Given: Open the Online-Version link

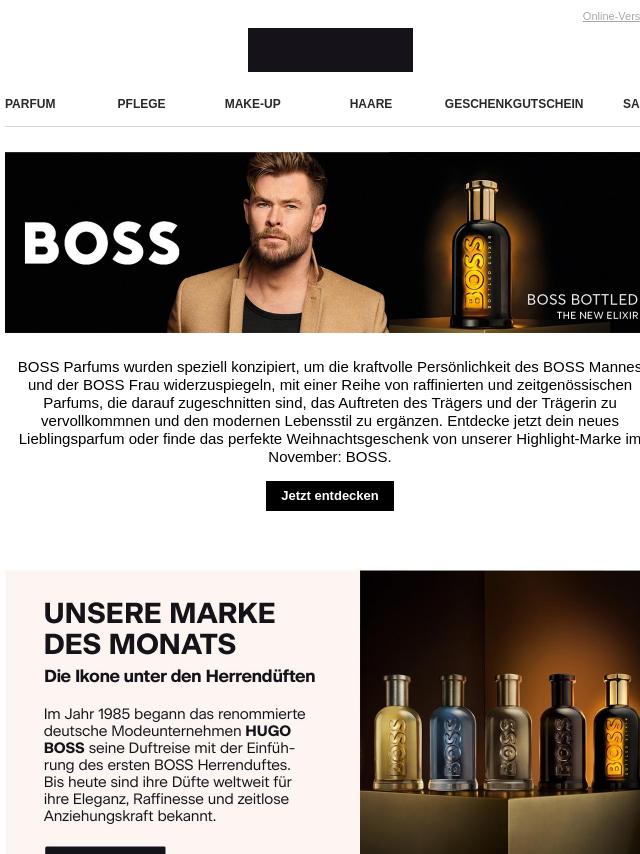Looking at the screenshot, I should [611, 16].
